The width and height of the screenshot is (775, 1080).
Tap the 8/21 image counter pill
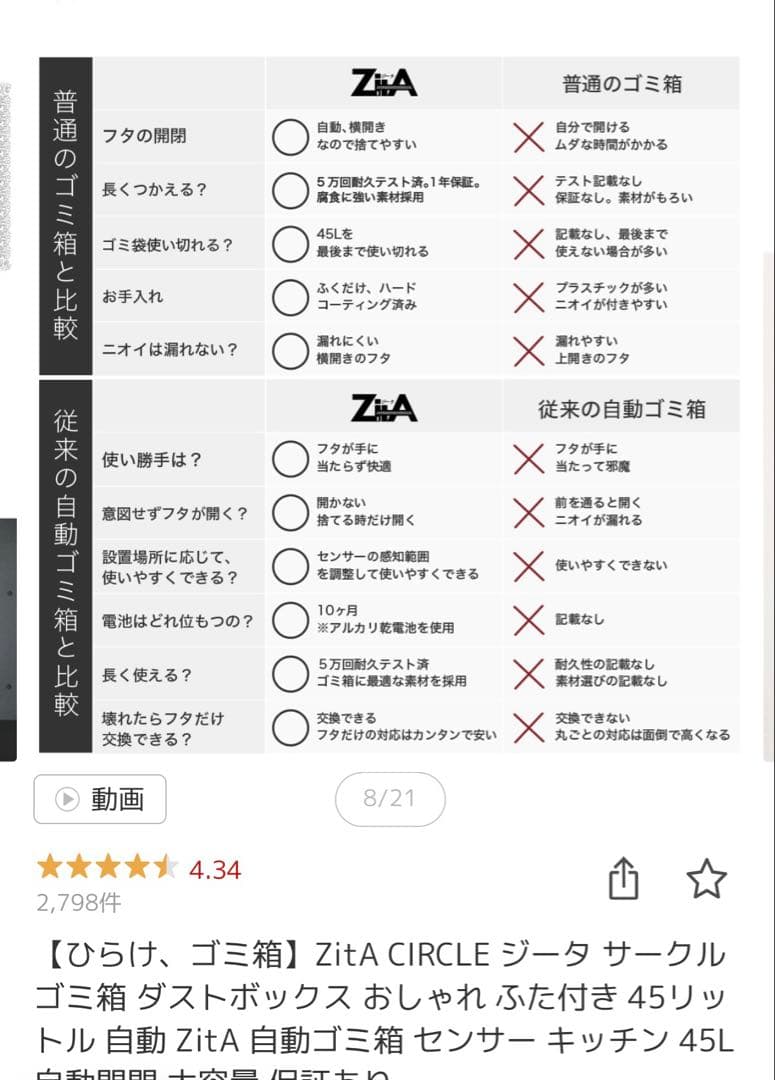pyautogui.click(x=390, y=799)
